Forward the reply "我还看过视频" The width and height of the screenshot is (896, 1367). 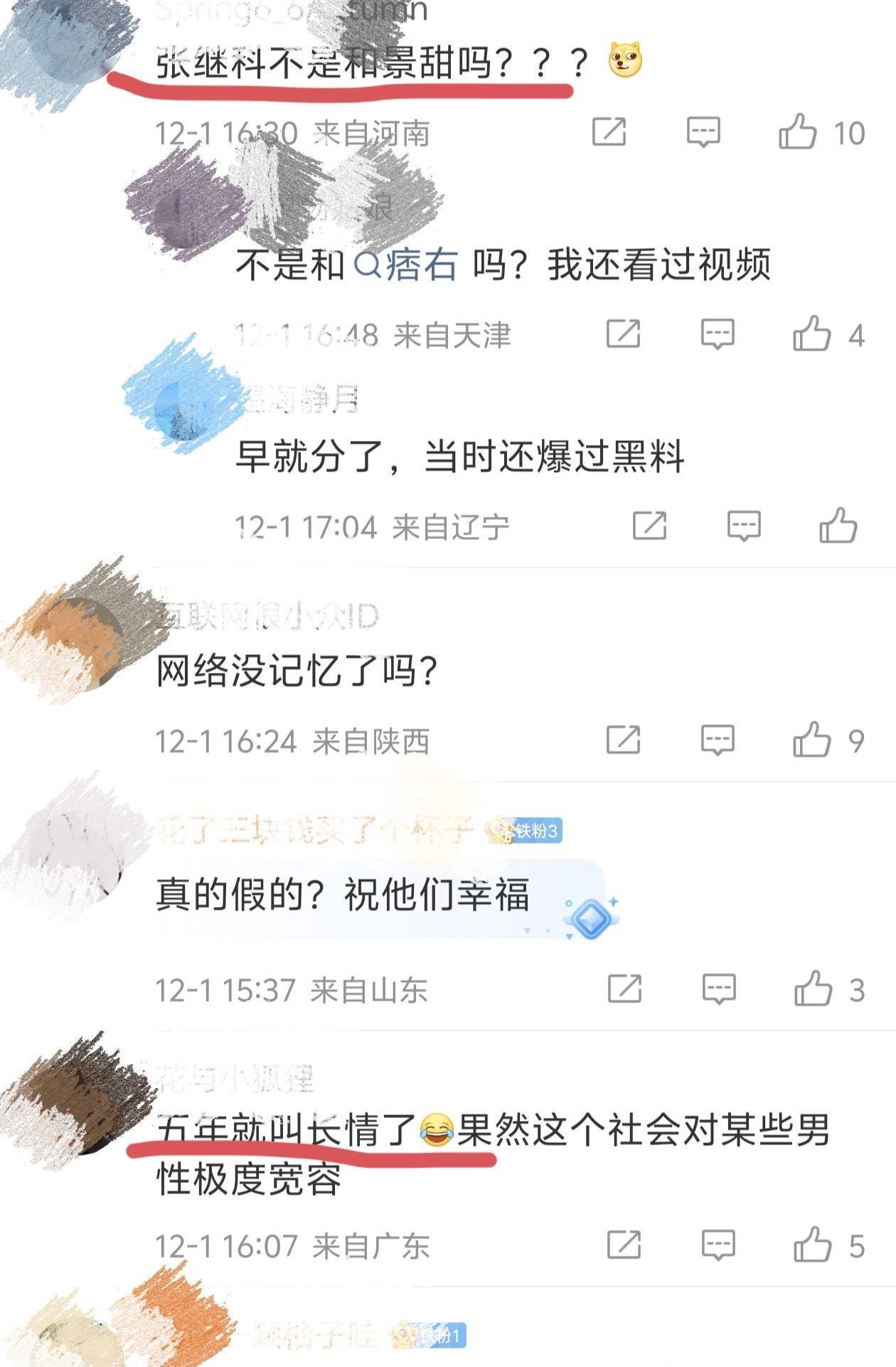click(x=624, y=334)
